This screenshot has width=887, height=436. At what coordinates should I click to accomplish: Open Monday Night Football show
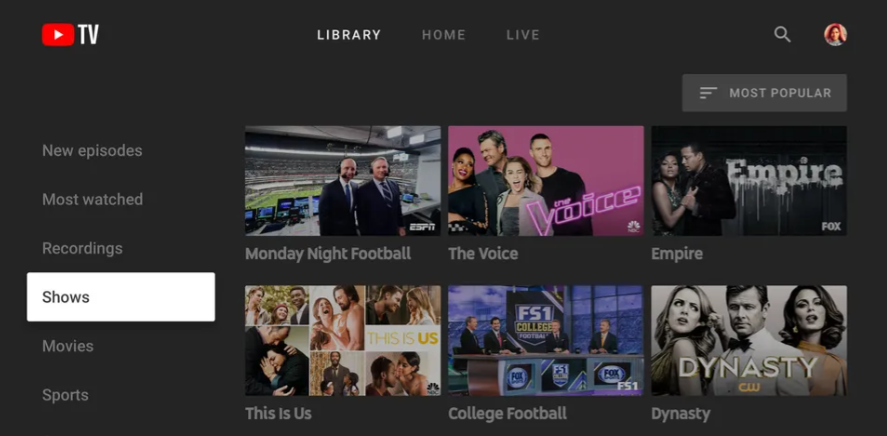point(342,181)
